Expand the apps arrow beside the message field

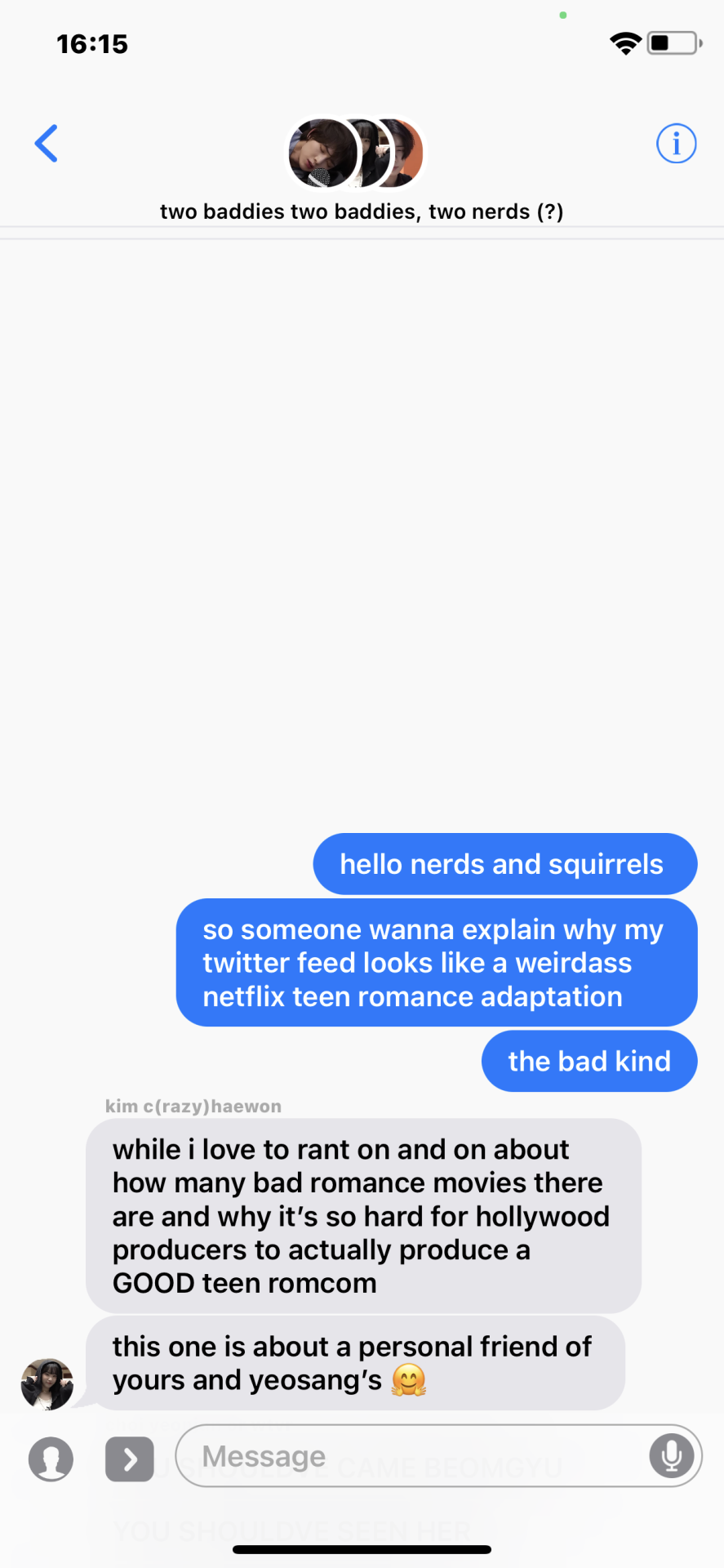(130, 1459)
